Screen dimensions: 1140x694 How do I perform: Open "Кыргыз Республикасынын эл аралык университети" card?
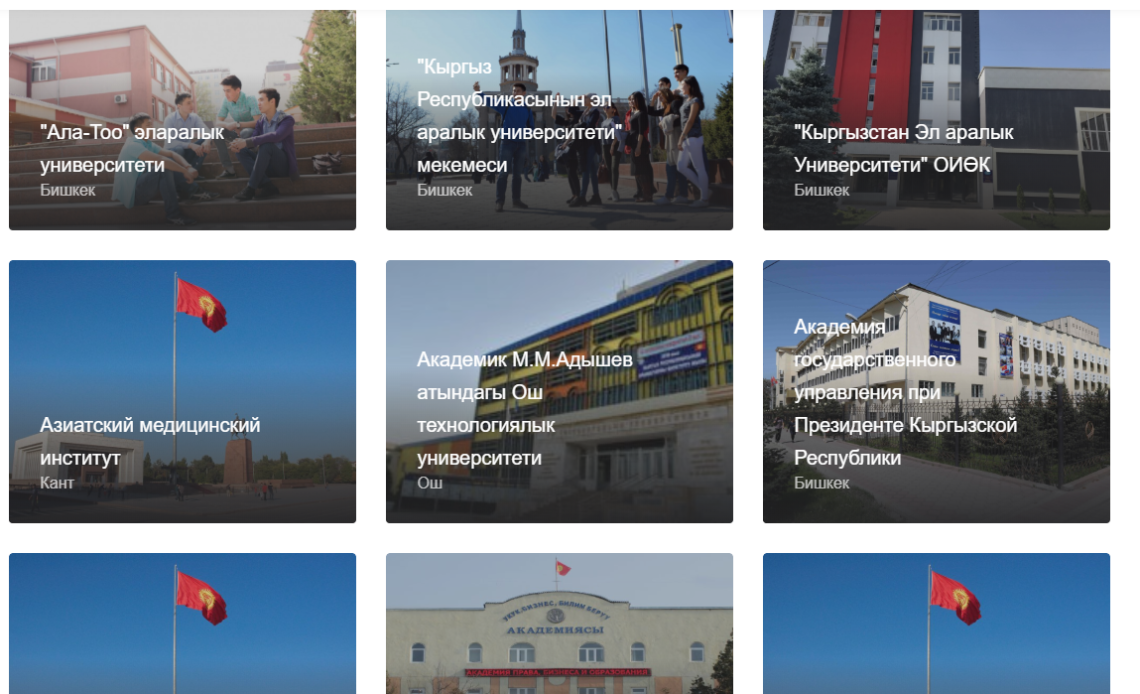[559, 120]
